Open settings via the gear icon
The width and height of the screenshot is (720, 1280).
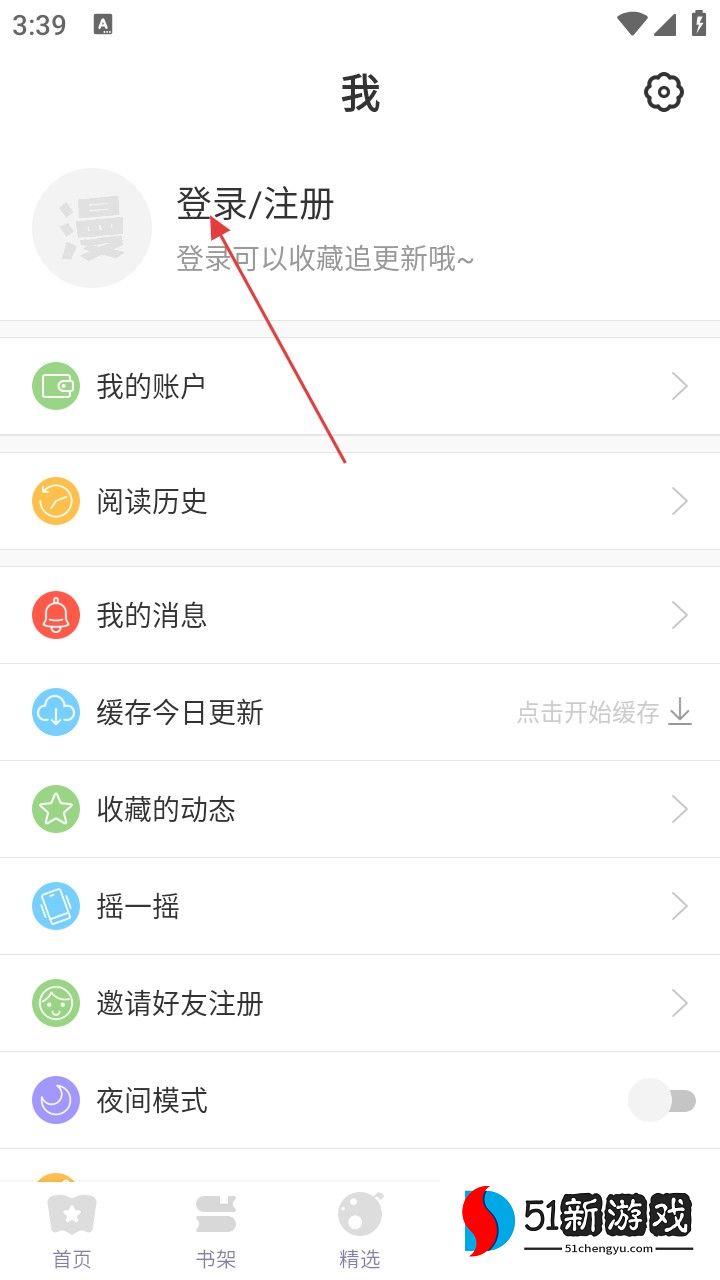[x=663, y=93]
